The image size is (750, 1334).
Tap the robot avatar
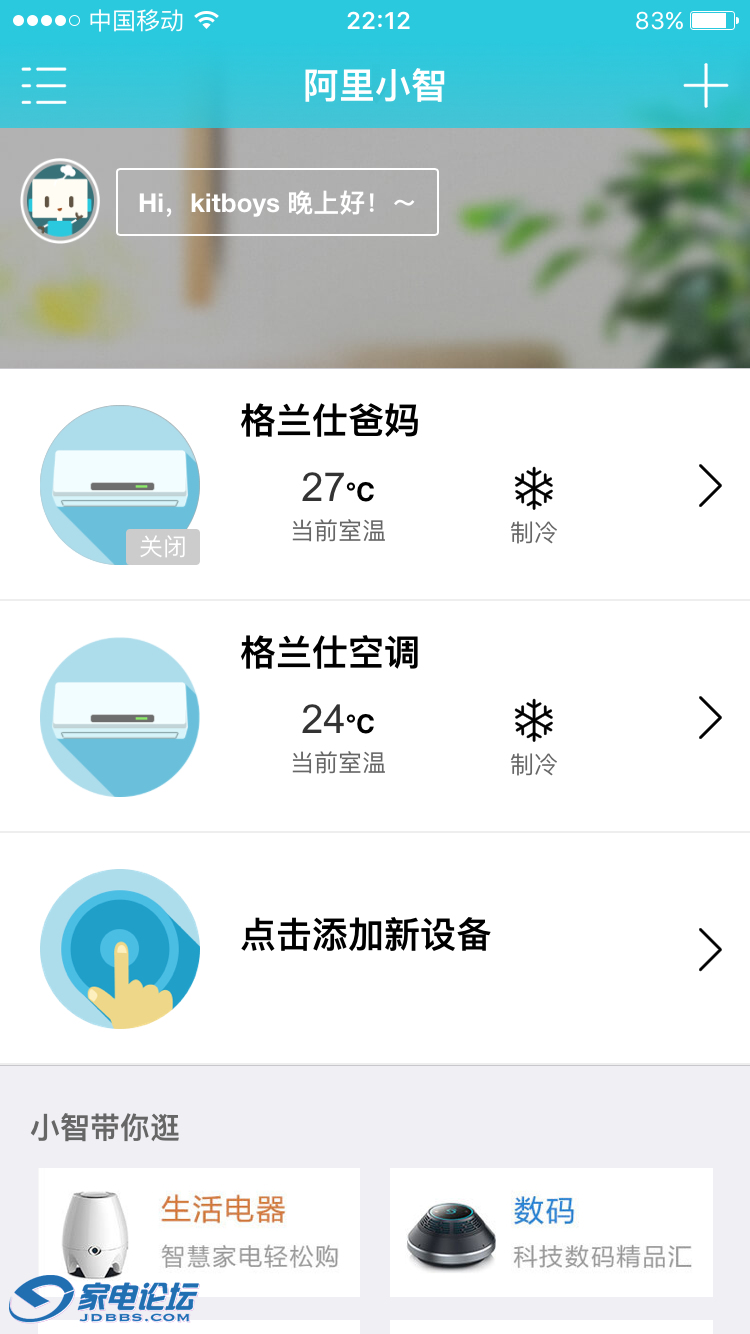[60, 201]
